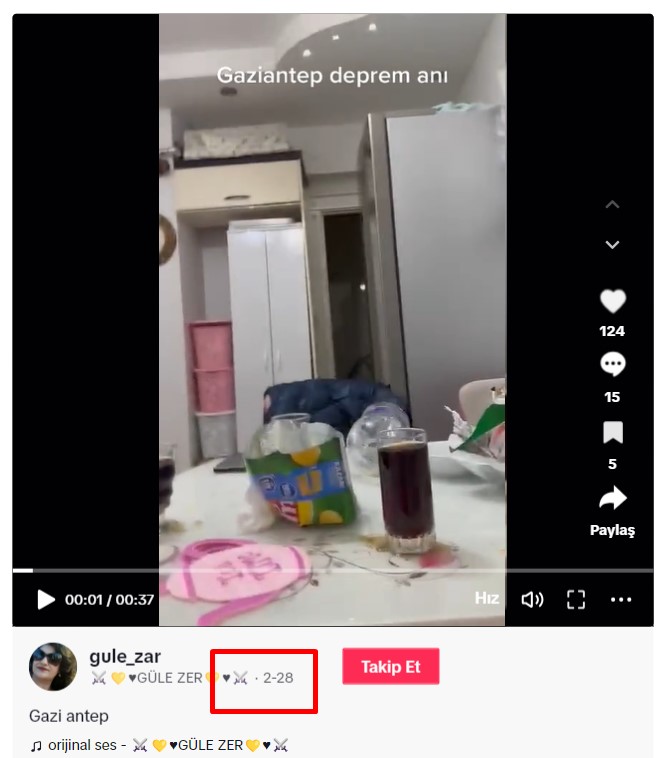Seek along the video progress bar

click(x=300, y=571)
